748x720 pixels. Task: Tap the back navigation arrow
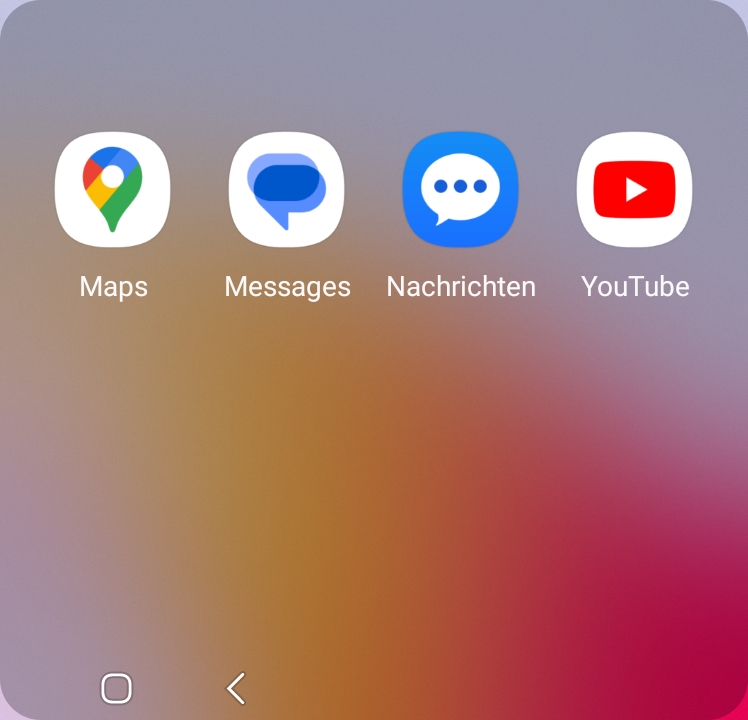coord(236,688)
